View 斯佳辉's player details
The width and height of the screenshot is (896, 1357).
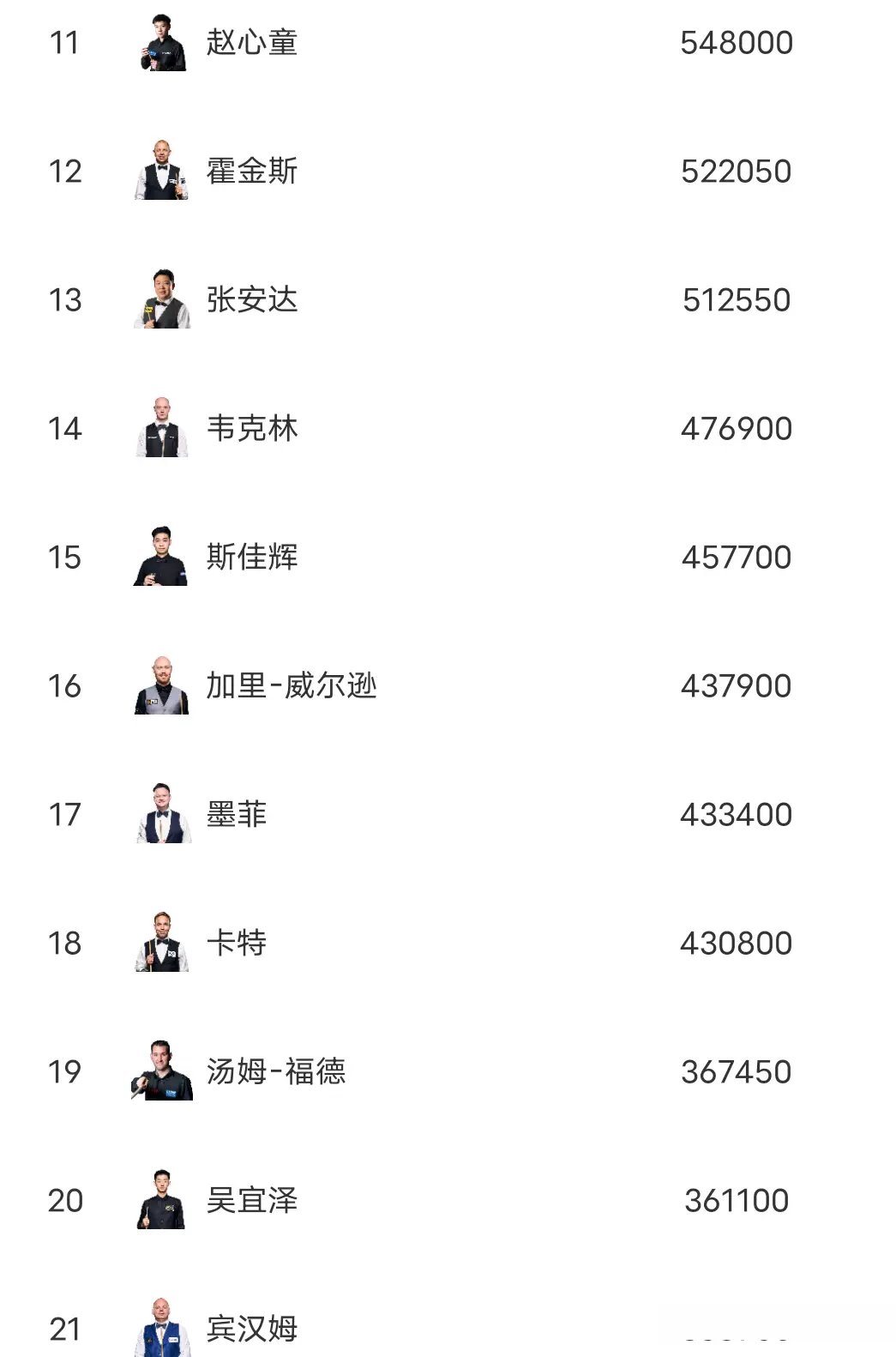pyautogui.click(x=251, y=558)
